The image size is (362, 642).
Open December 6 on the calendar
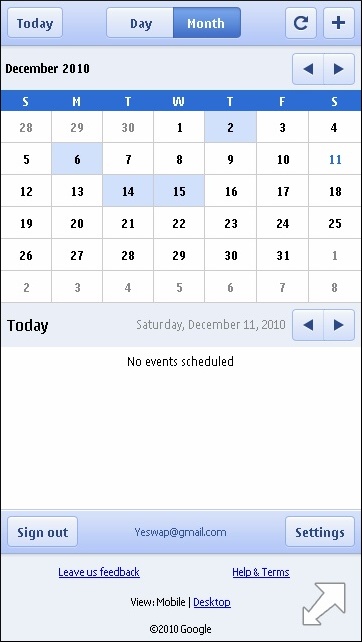77,159
